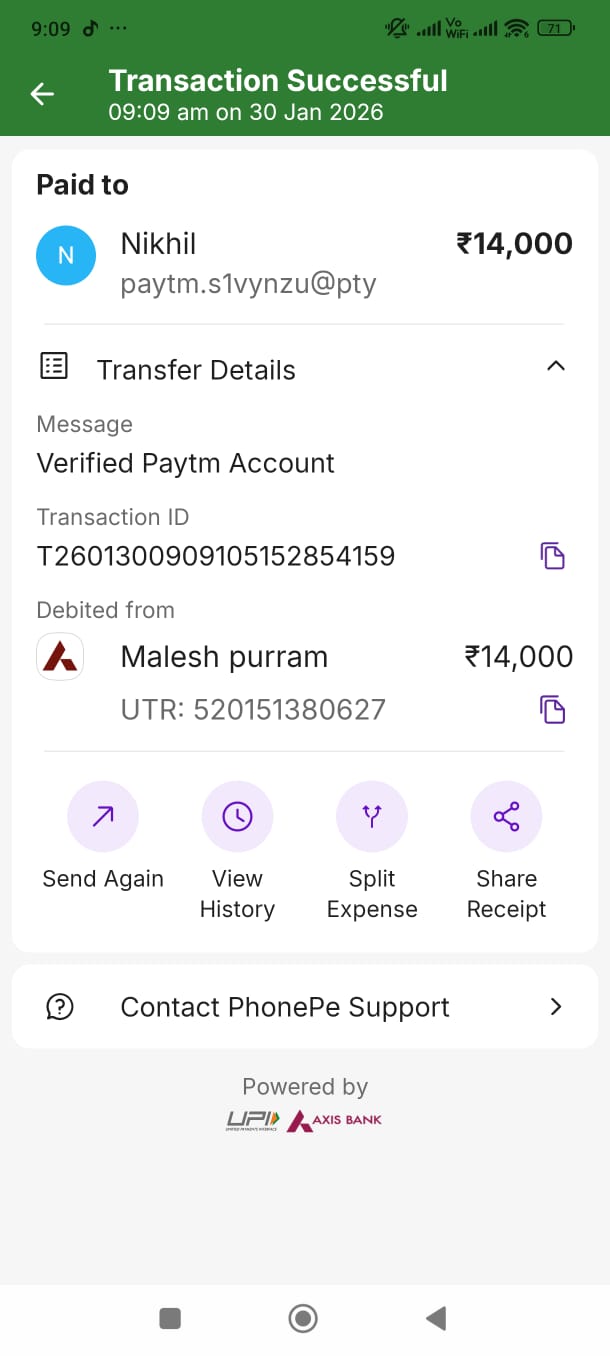Tap Send Again to repeat payment
Viewport: 610px width, 1356px height.
pos(103,818)
